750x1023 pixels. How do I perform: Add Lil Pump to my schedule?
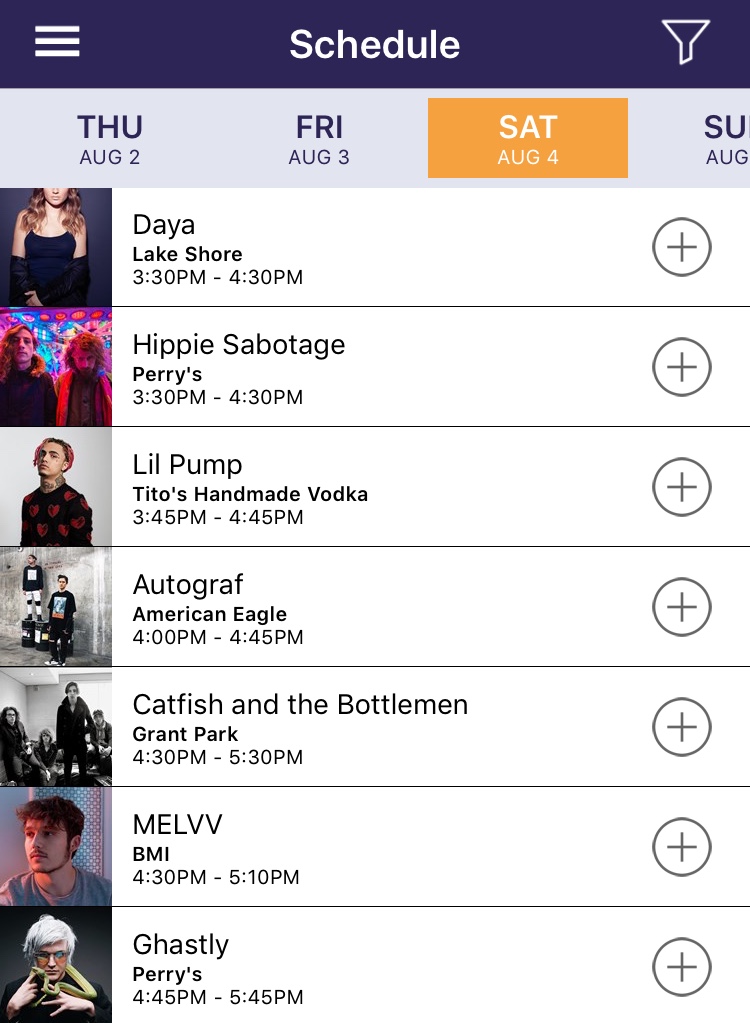(x=682, y=487)
